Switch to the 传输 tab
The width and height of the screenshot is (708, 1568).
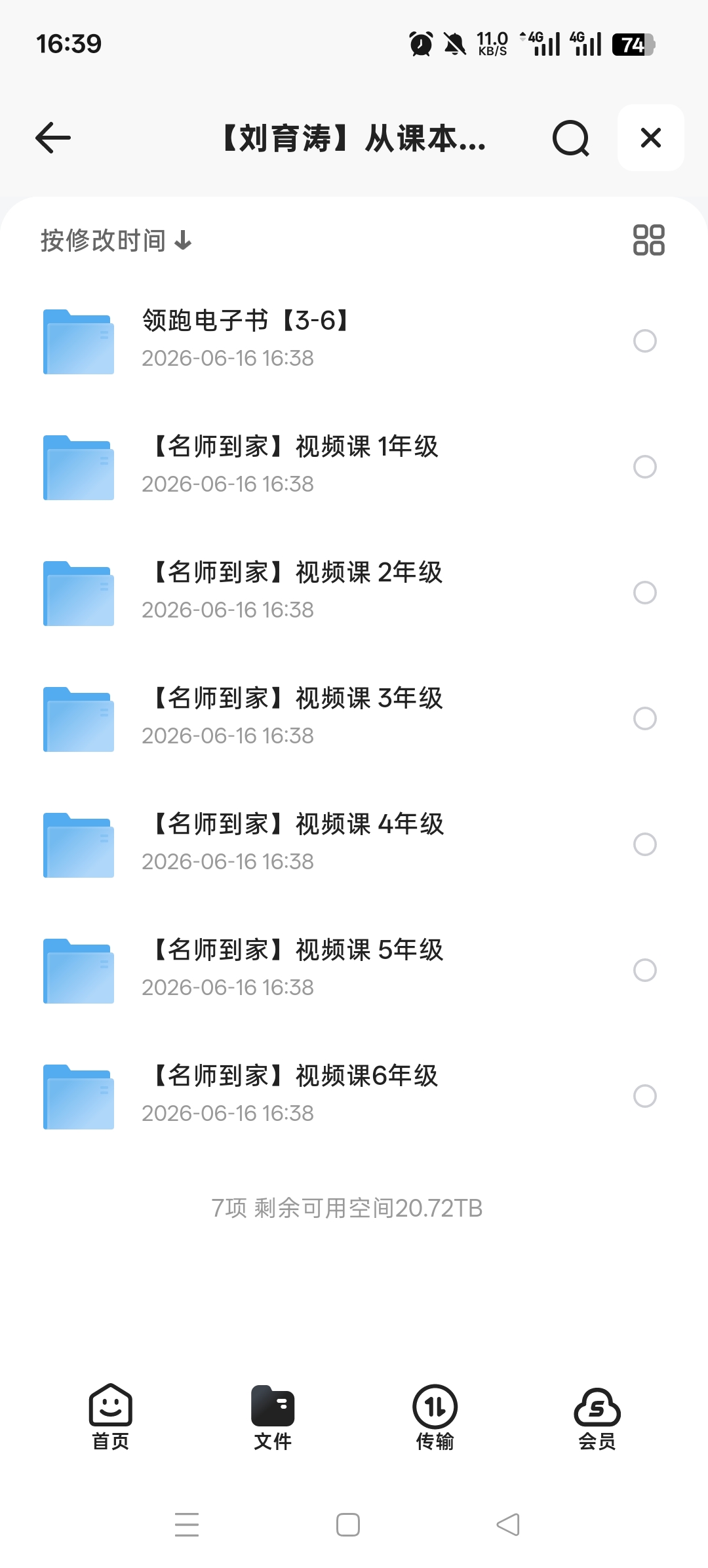tap(435, 1417)
